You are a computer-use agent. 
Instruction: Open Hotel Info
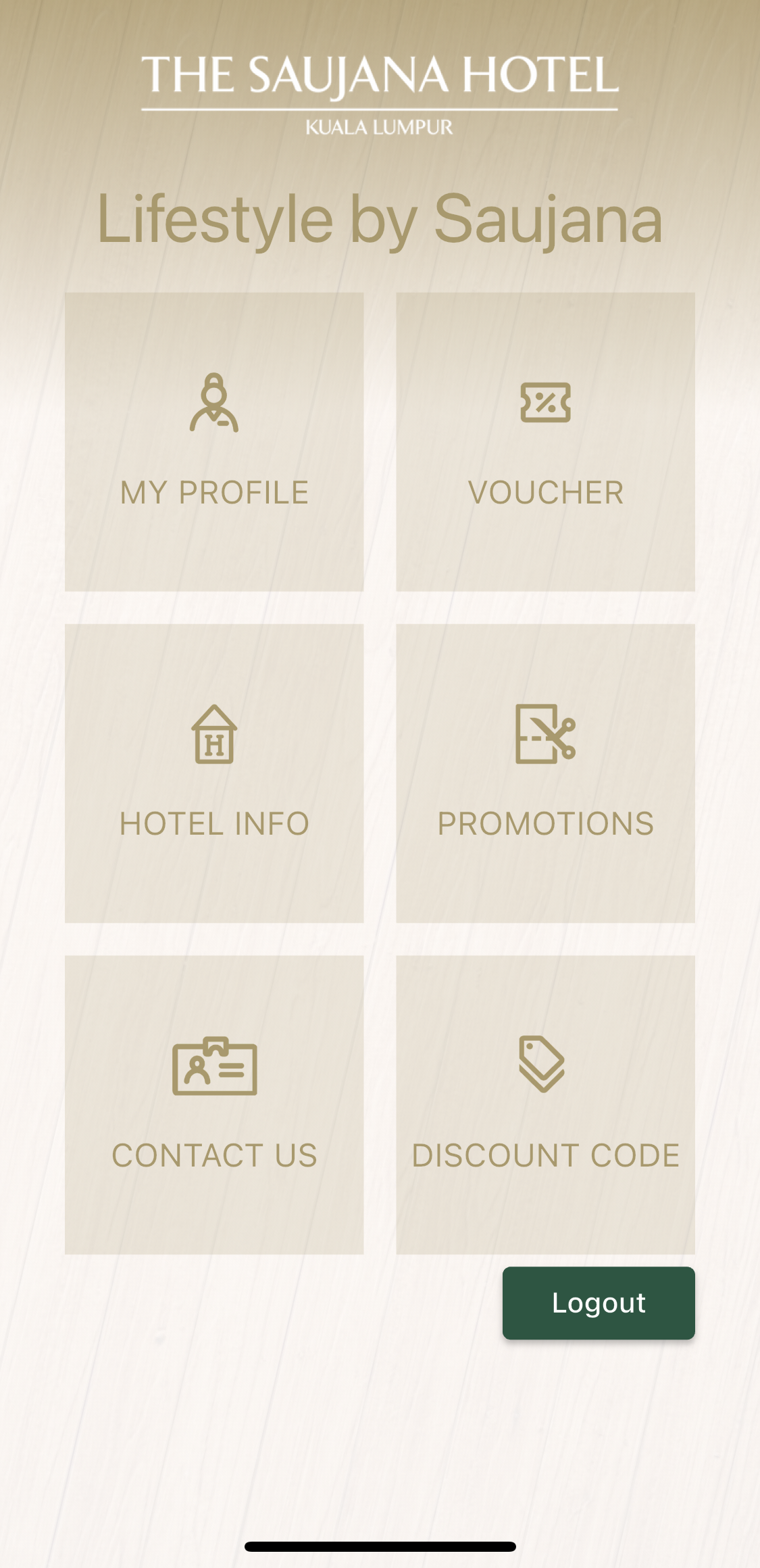click(x=214, y=773)
